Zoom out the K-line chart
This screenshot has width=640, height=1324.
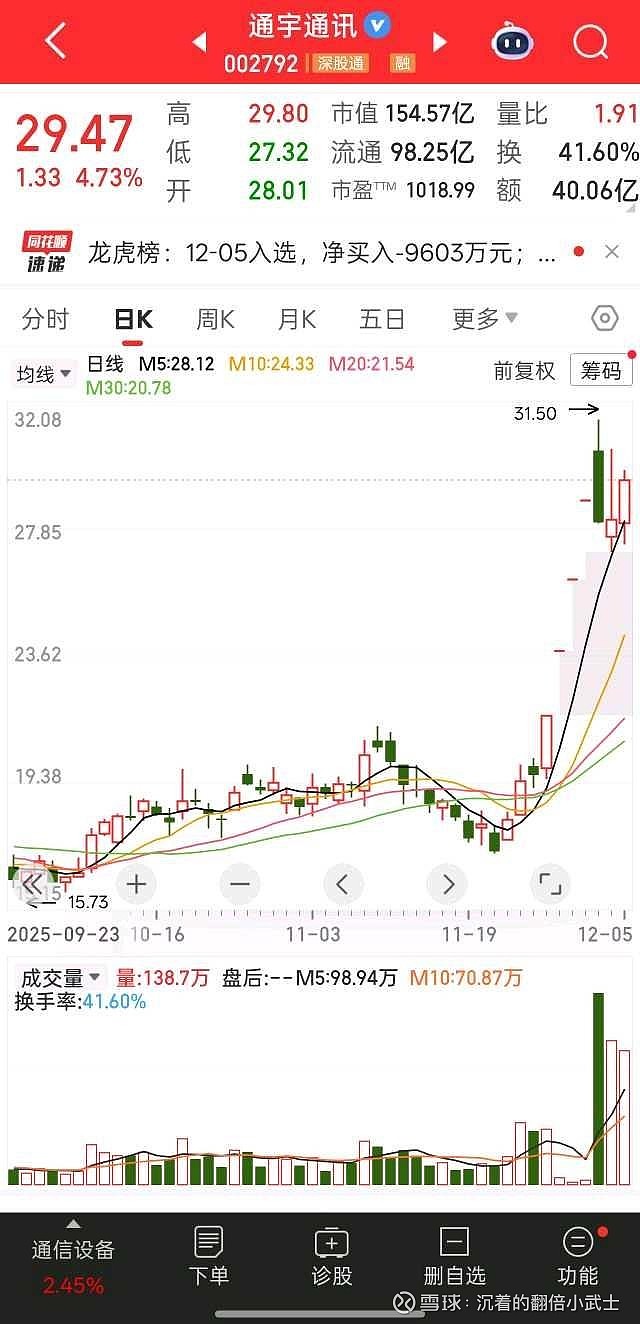click(x=240, y=884)
